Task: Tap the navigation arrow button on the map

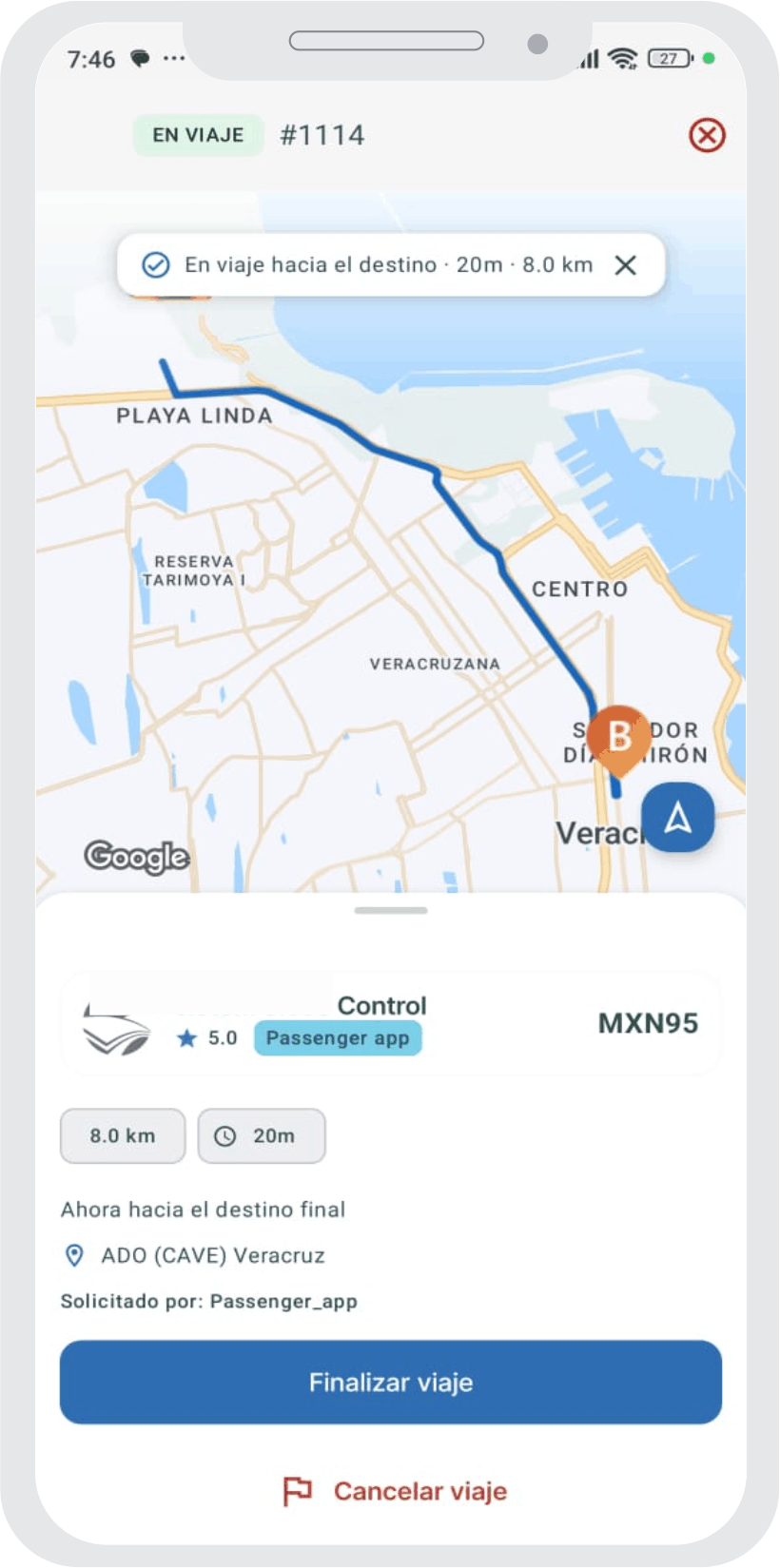Action: pos(678,818)
